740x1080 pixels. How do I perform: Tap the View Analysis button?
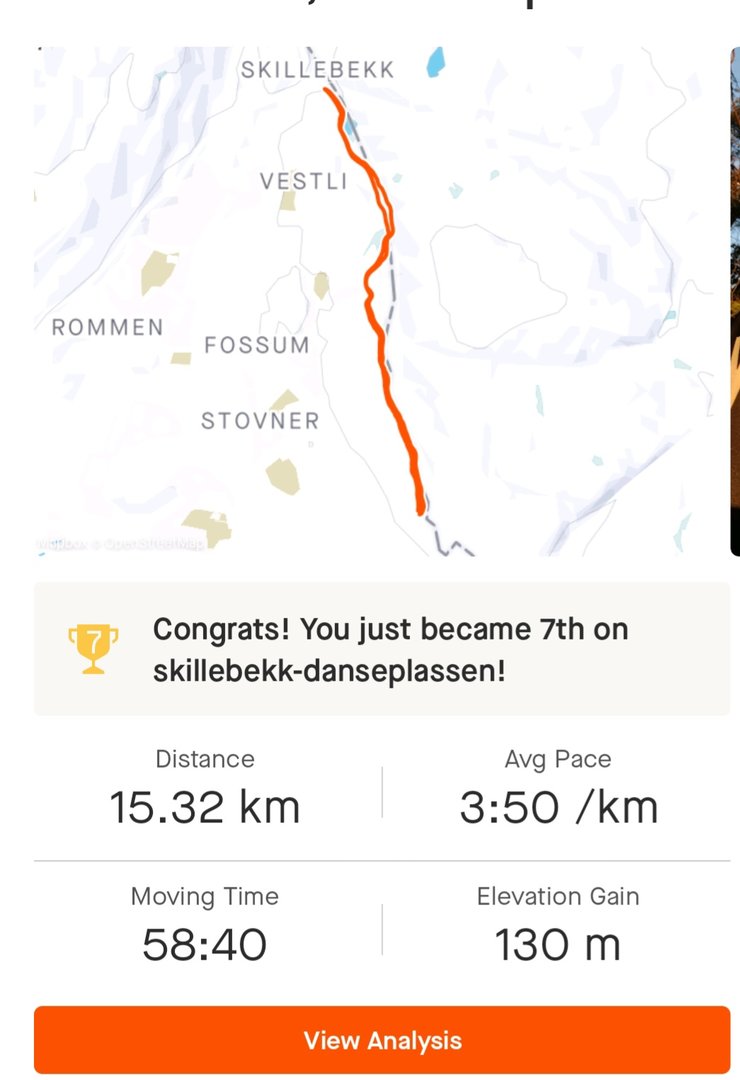(x=382, y=1040)
